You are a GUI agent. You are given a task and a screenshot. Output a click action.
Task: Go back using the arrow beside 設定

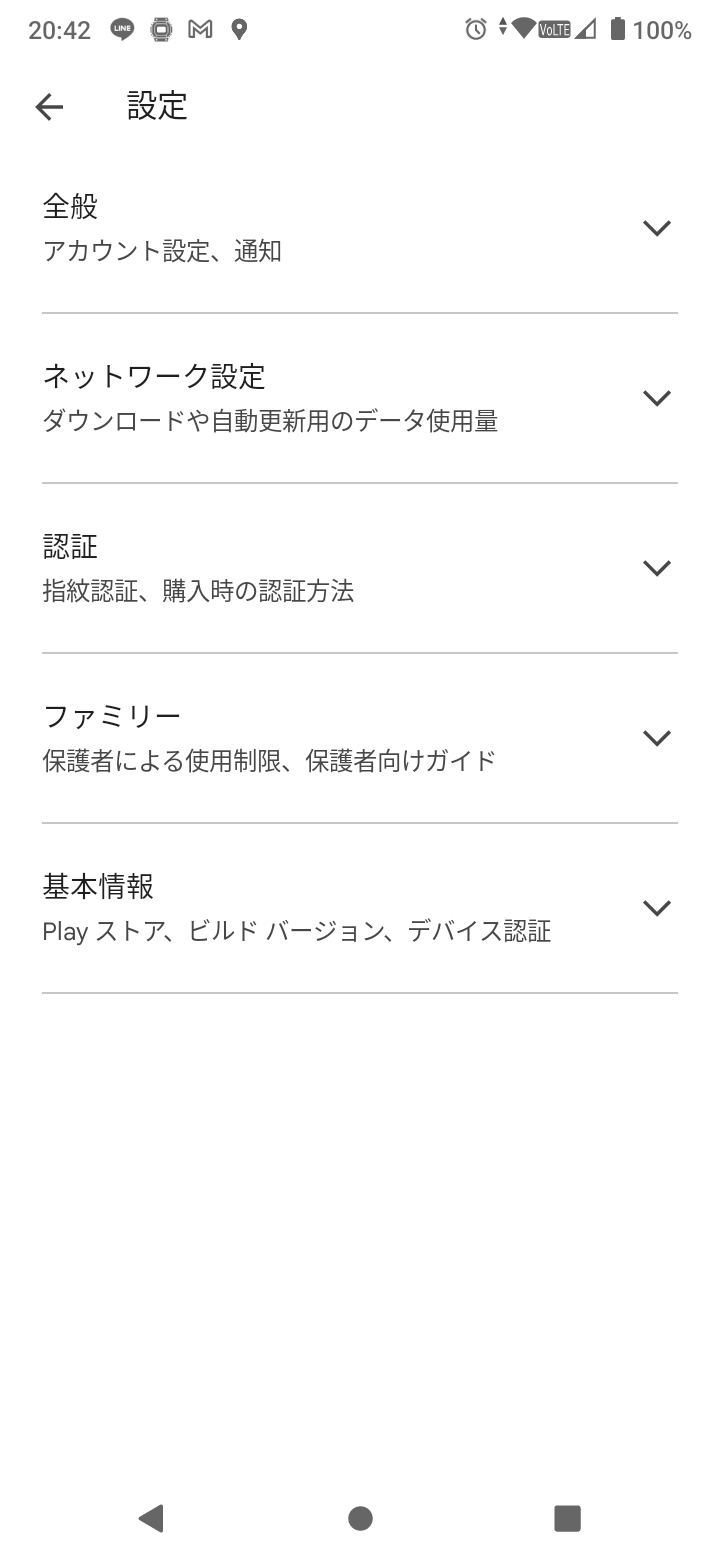(x=49, y=107)
